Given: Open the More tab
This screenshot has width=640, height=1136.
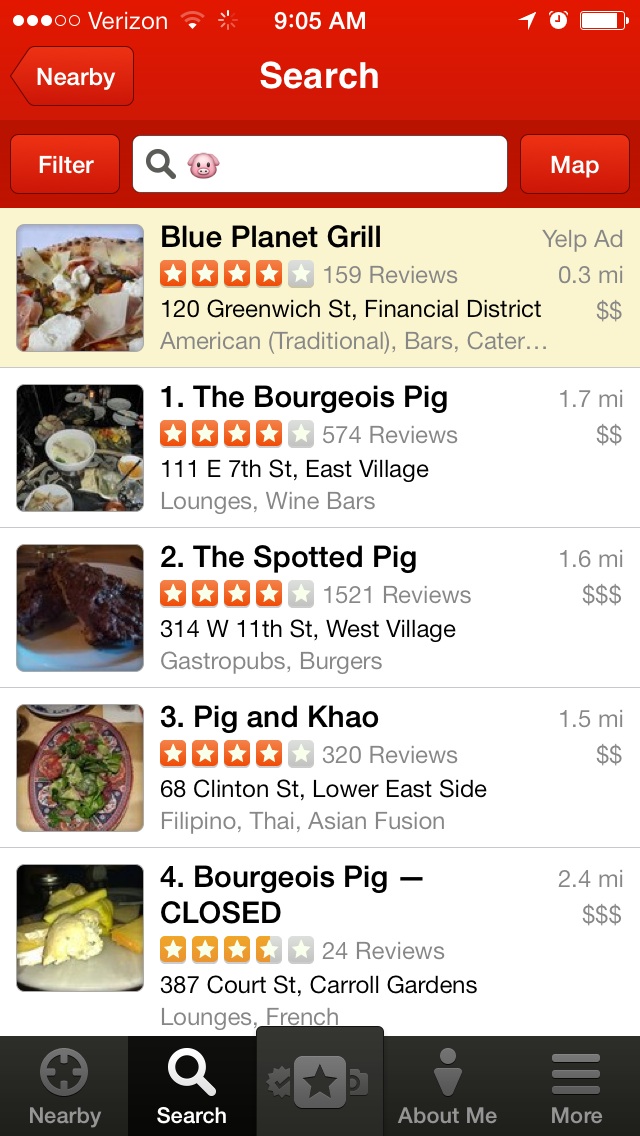Looking at the screenshot, I should (576, 1088).
